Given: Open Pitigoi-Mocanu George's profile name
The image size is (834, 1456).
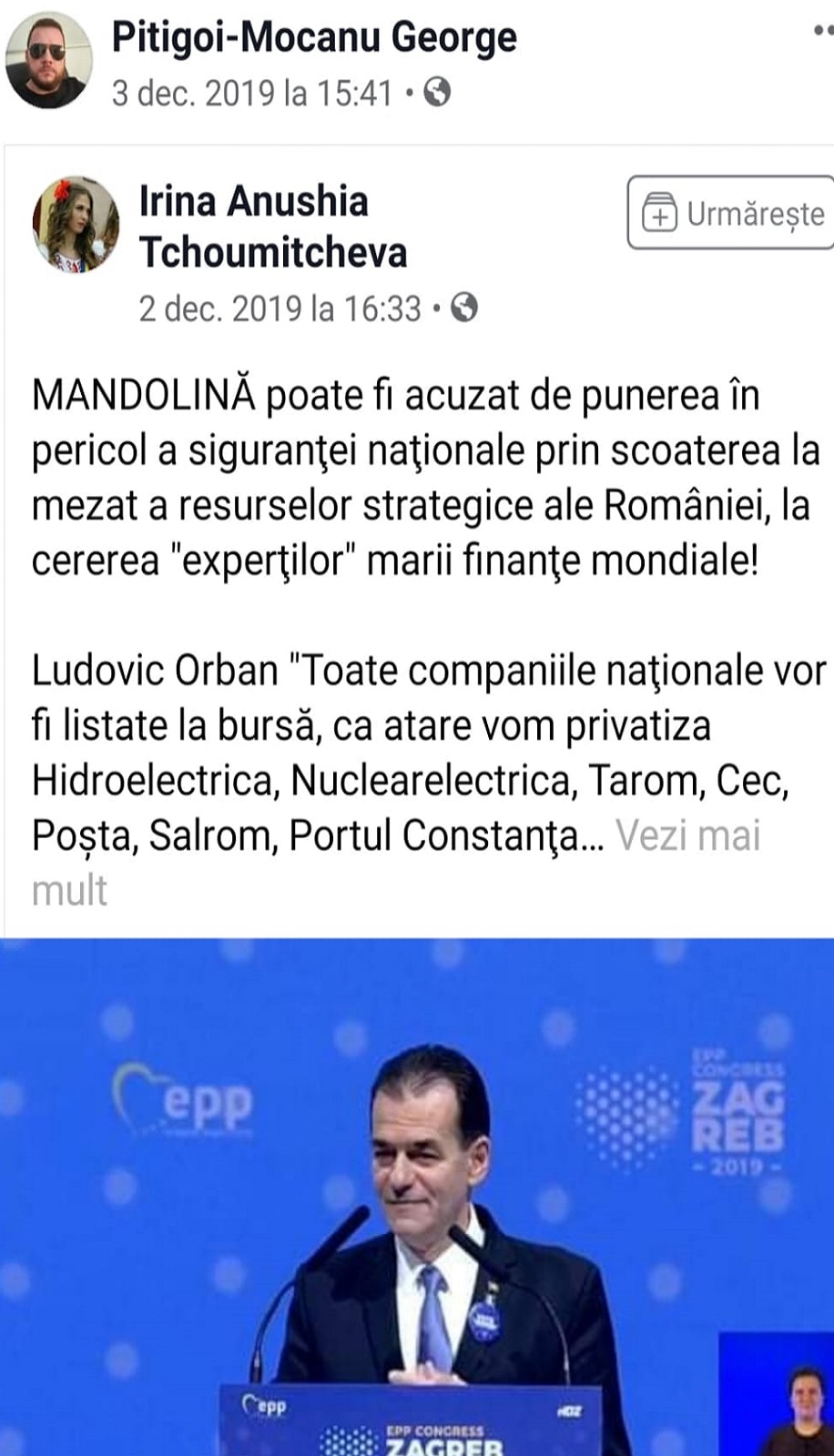Looking at the screenshot, I should pos(314,38).
